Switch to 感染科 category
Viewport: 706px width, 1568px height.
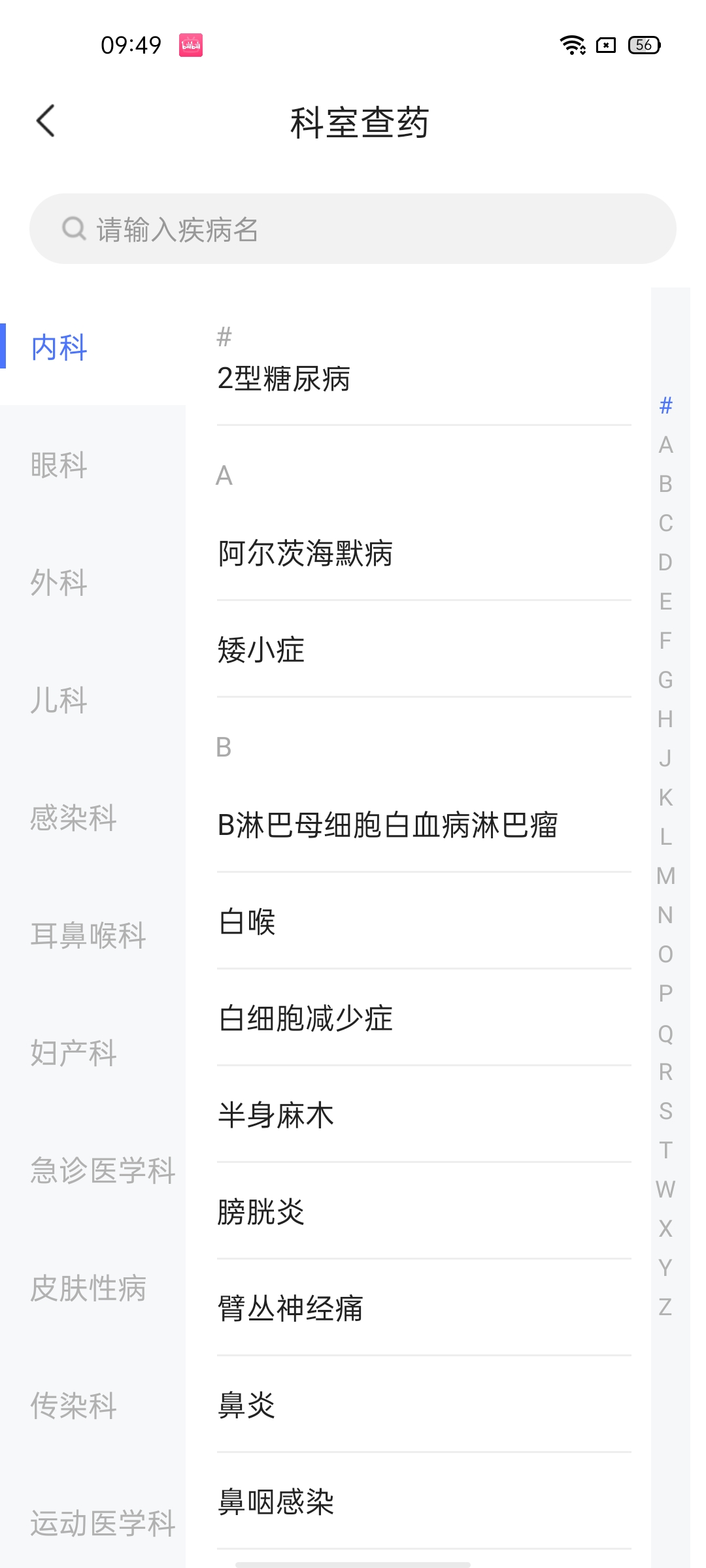point(73,818)
